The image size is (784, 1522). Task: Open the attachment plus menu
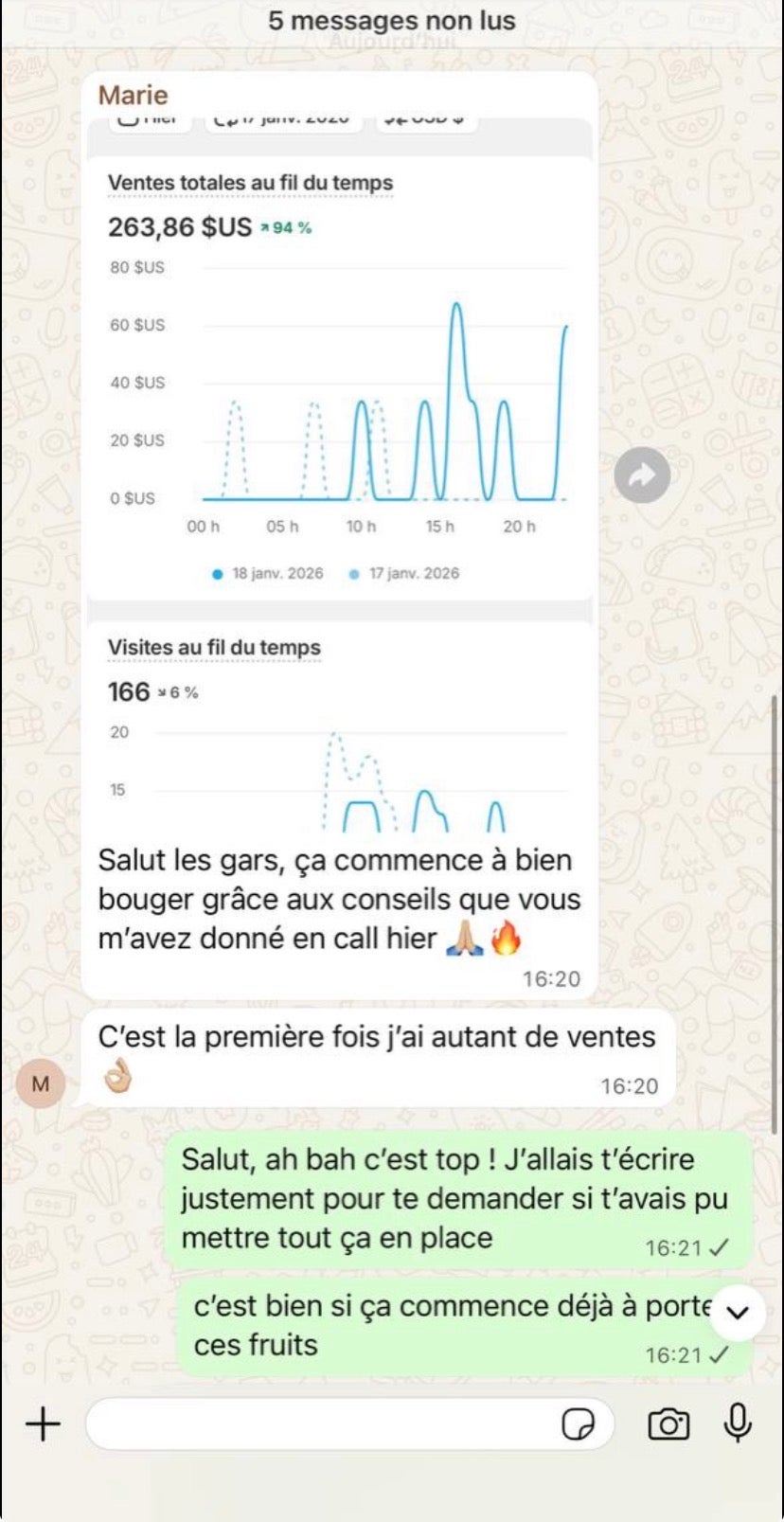pos(43,1424)
